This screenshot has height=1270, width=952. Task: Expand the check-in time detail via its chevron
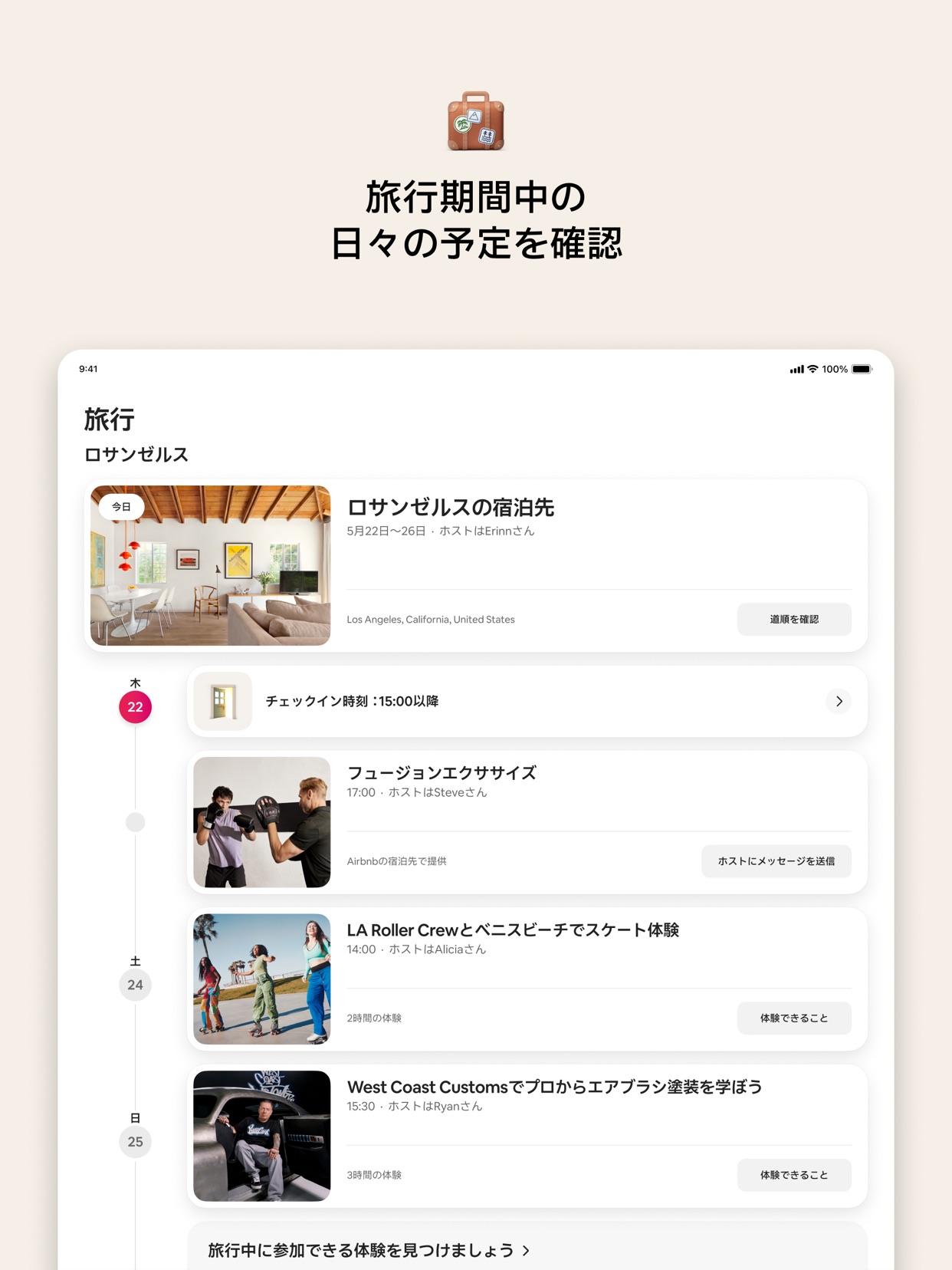coord(839,701)
